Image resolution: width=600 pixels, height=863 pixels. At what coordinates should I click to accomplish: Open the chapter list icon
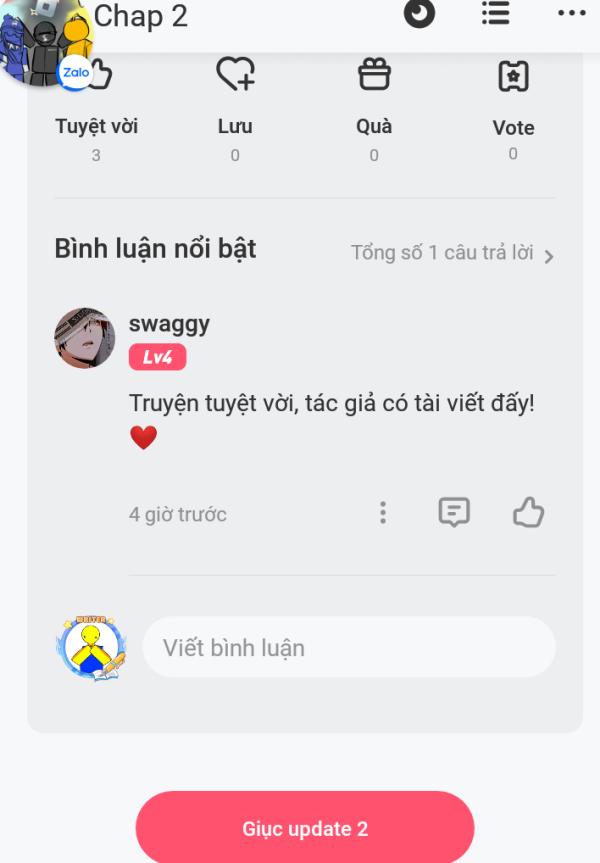click(494, 14)
